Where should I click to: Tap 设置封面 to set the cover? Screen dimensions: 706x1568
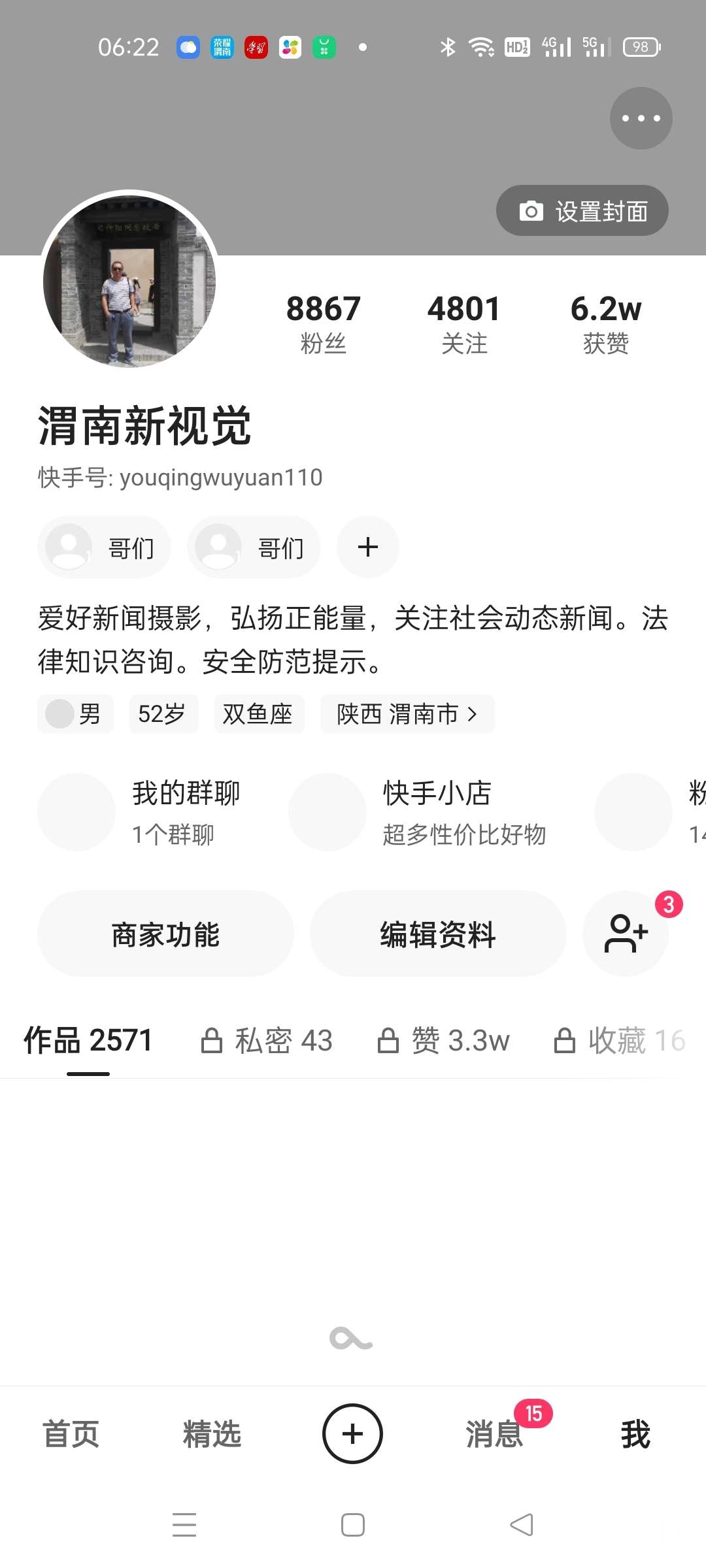pos(582,211)
